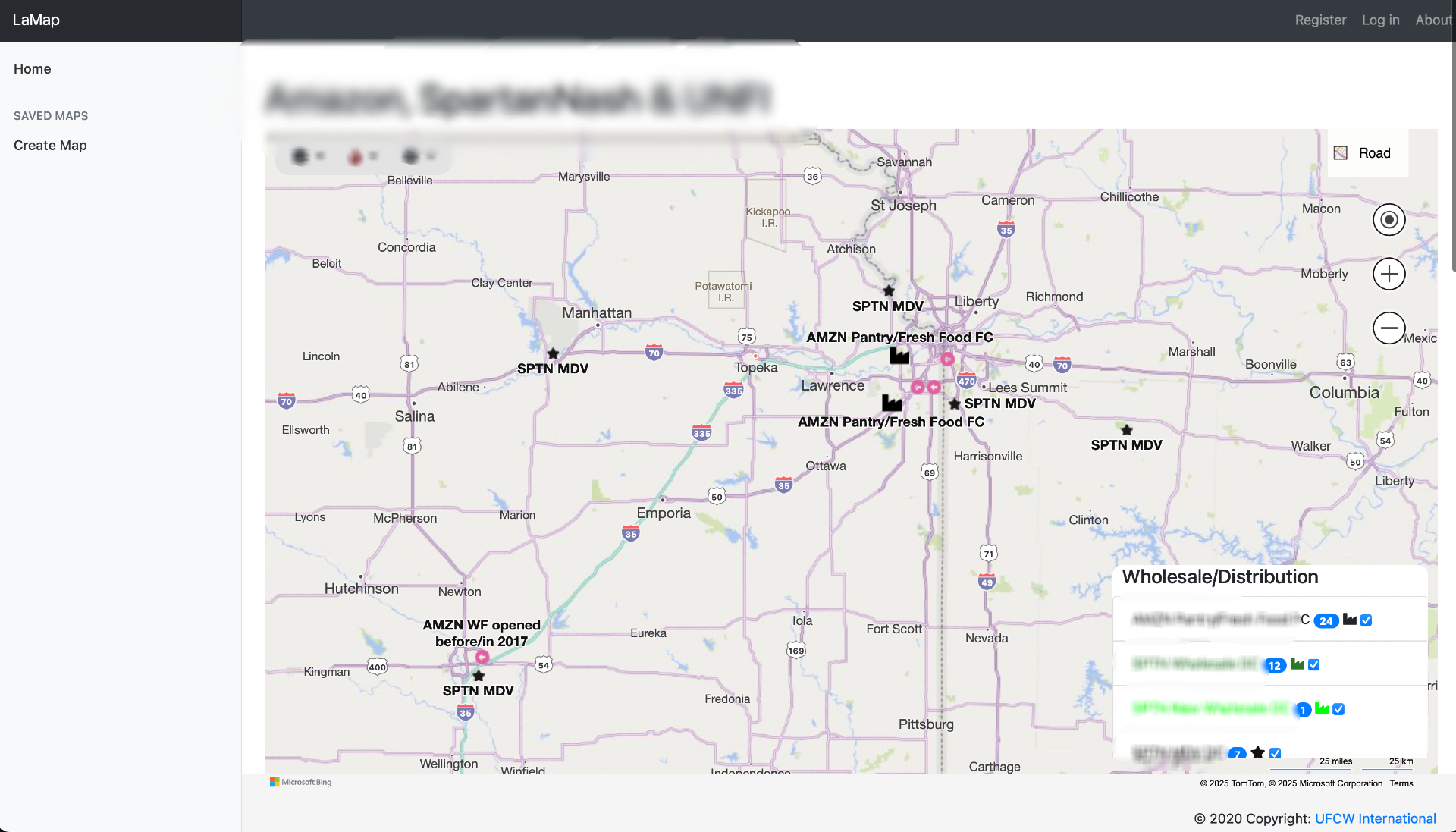Viewport: 1456px width, 832px height.
Task: Open the Register link
Action: tap(1320, 20)
